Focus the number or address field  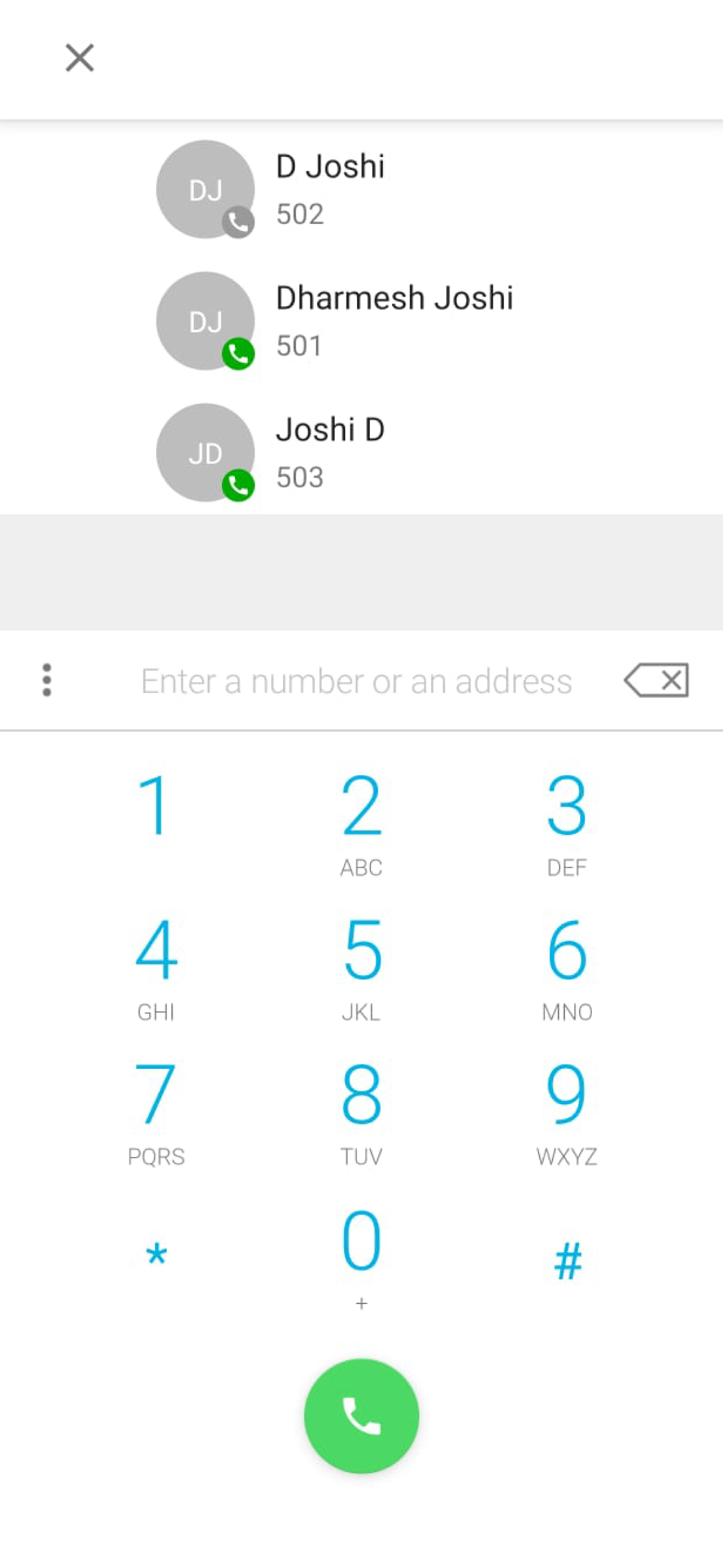(356, 681)
